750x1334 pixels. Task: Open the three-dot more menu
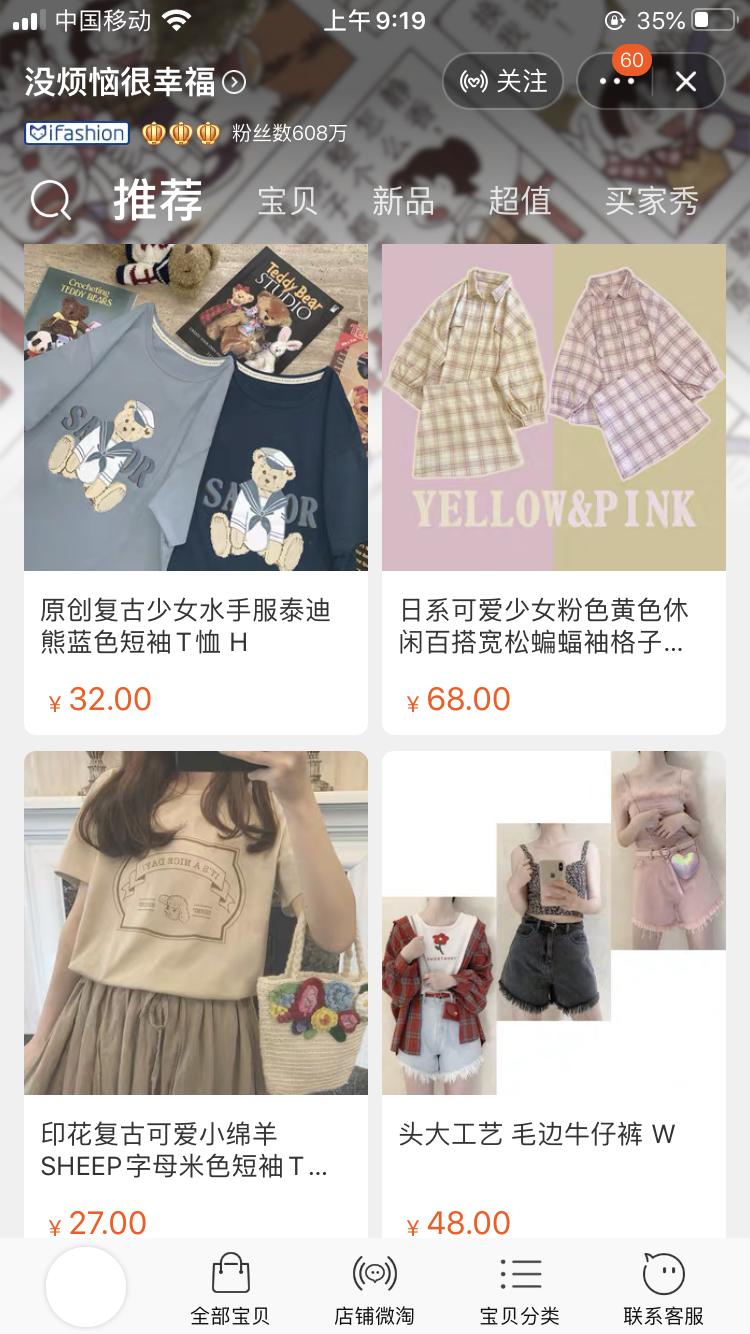click(x=617, y=81)
